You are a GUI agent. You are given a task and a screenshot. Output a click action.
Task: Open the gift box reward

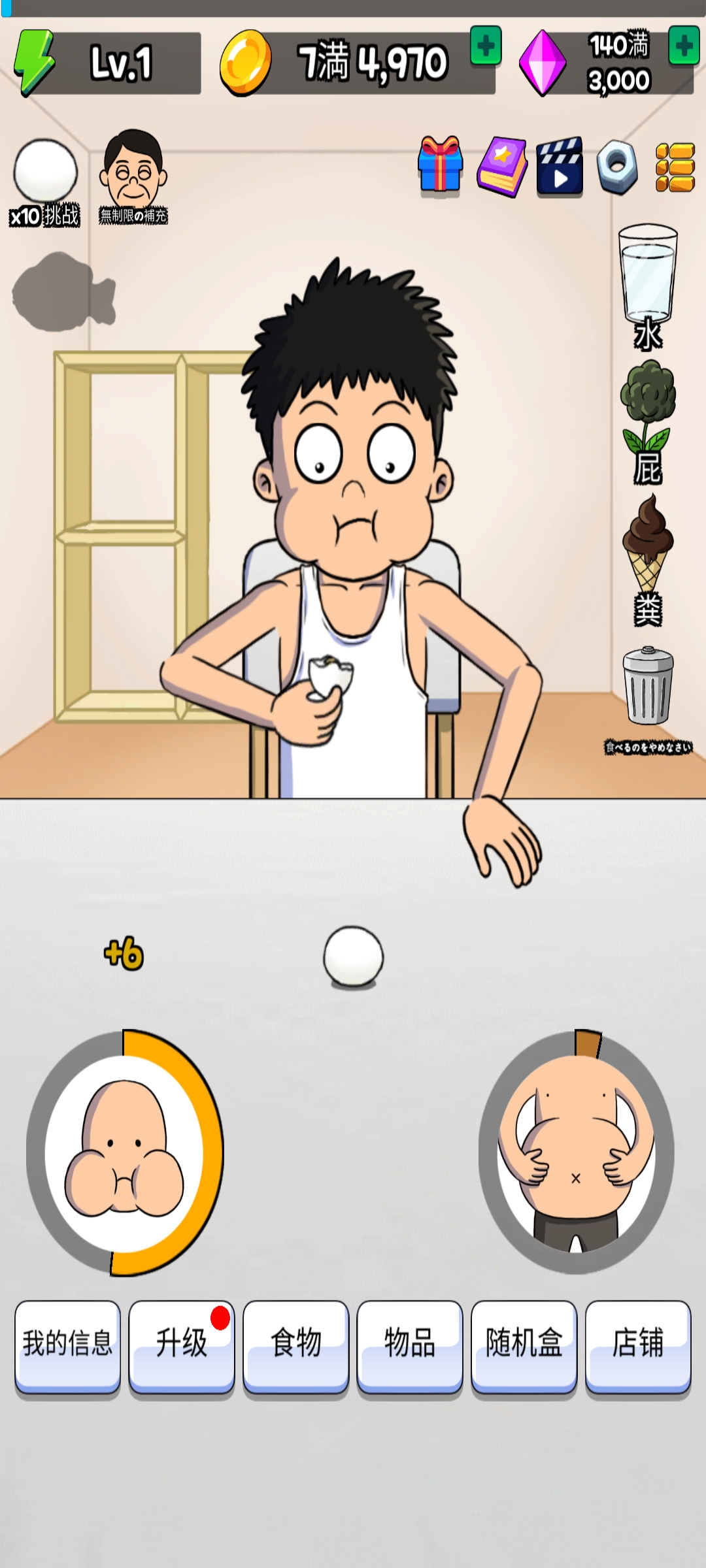[x=441, y=165]
